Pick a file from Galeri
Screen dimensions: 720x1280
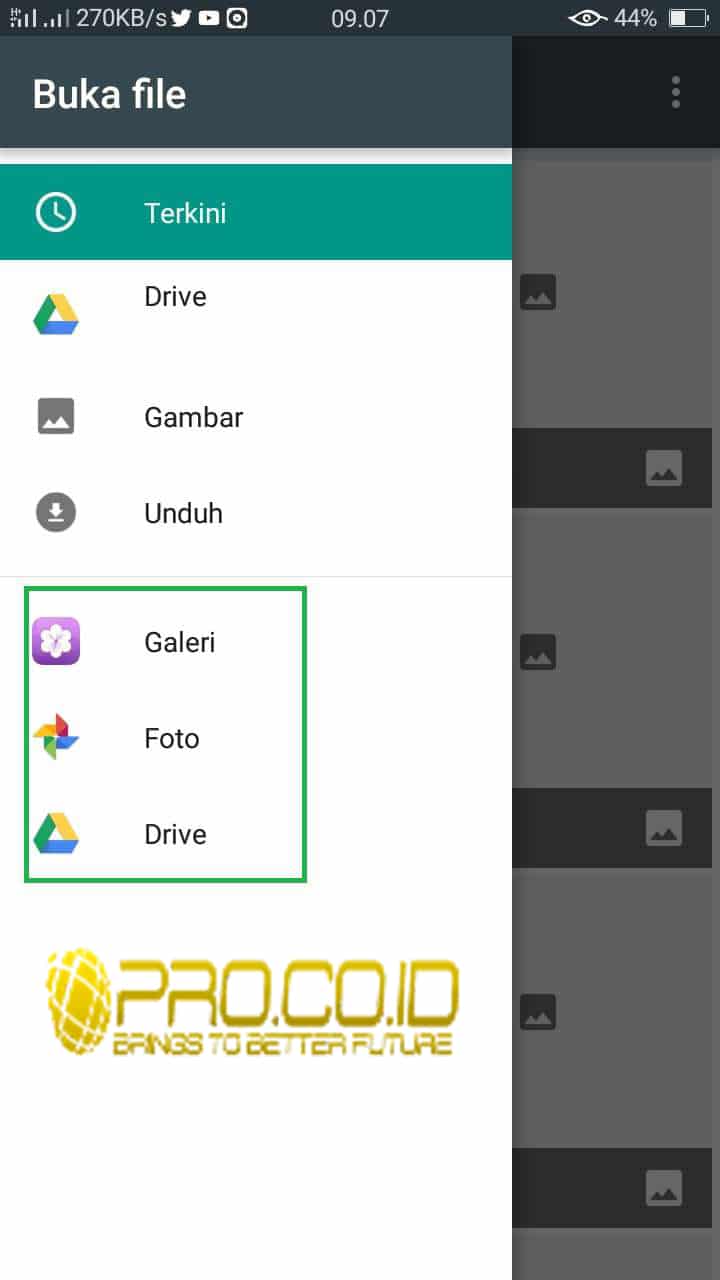pyautogui.click(x=179, y=642)
